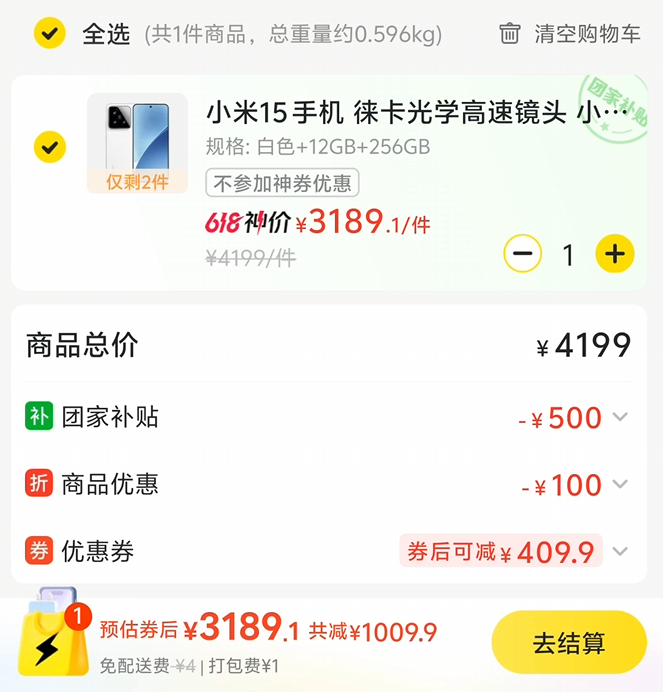Viewport: 663px width, 692px height.
Task: Tap 去结算 to check out
Action: click(568, 643)
